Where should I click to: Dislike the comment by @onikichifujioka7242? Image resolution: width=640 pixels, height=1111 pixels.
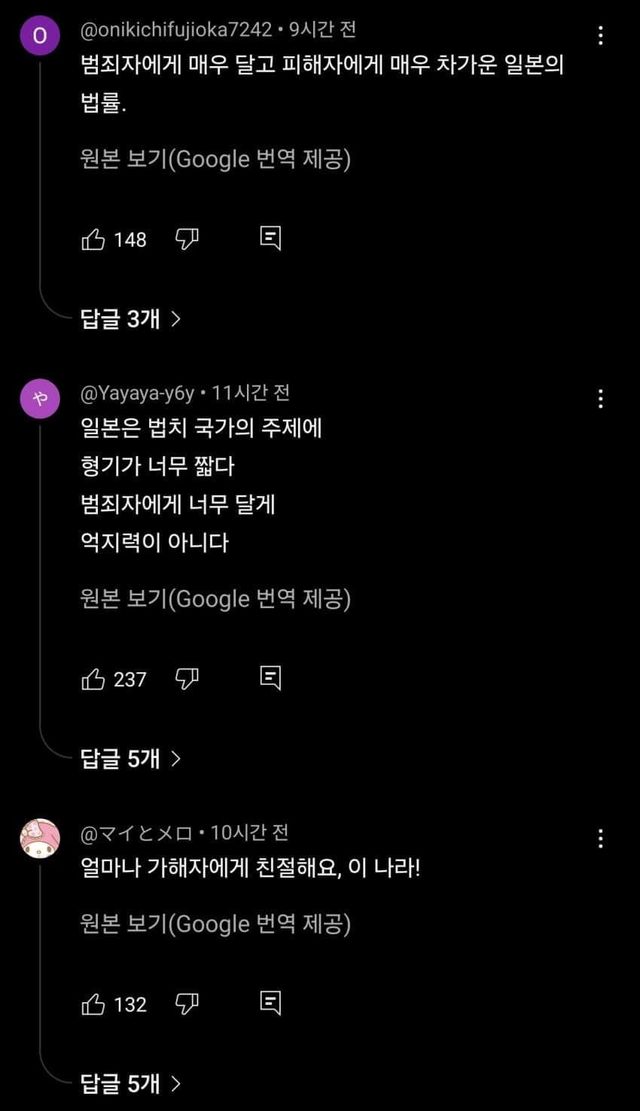click(x=186, y=240)
